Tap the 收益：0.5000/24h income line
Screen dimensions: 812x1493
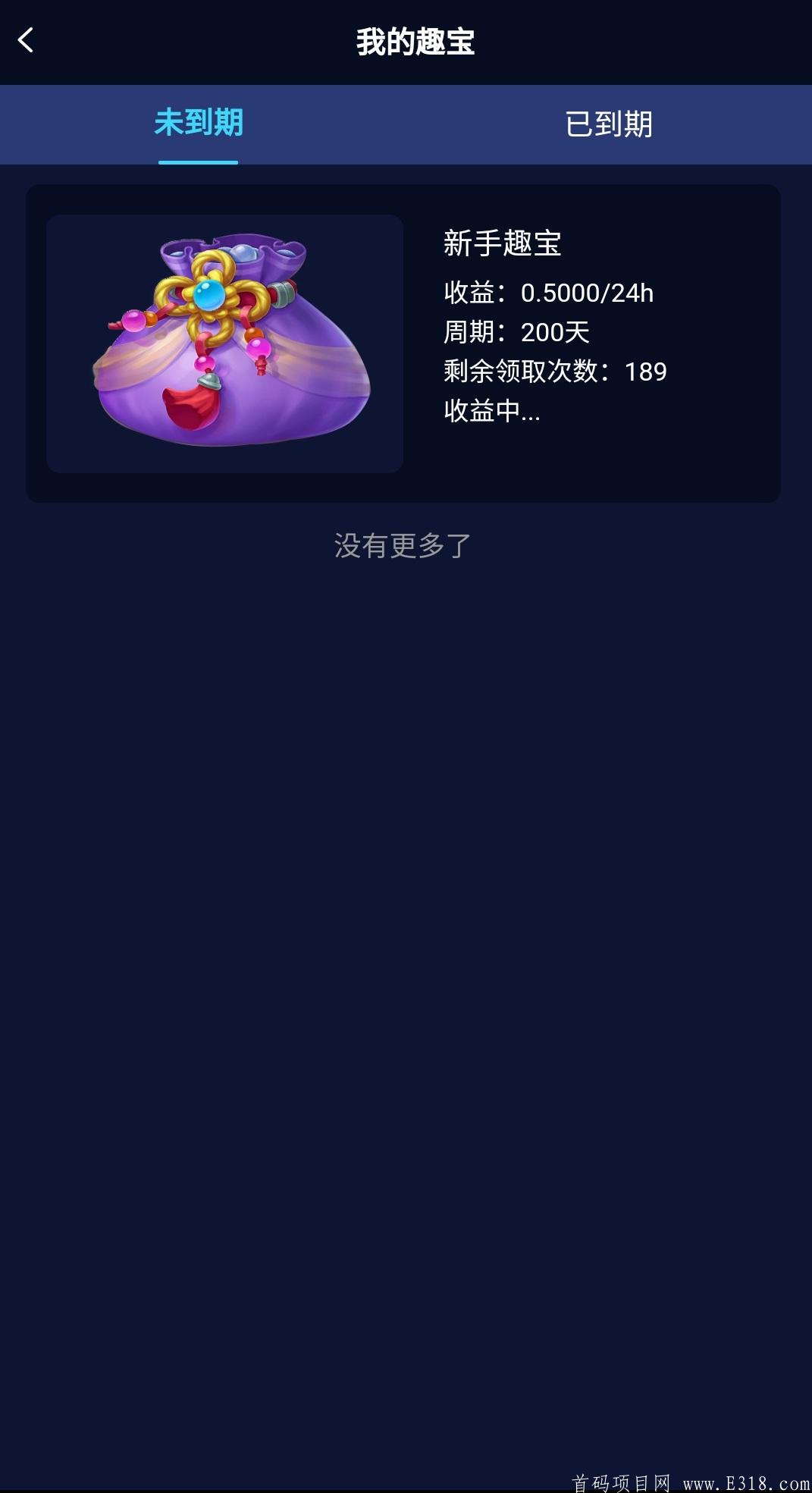tap(549, 292)
